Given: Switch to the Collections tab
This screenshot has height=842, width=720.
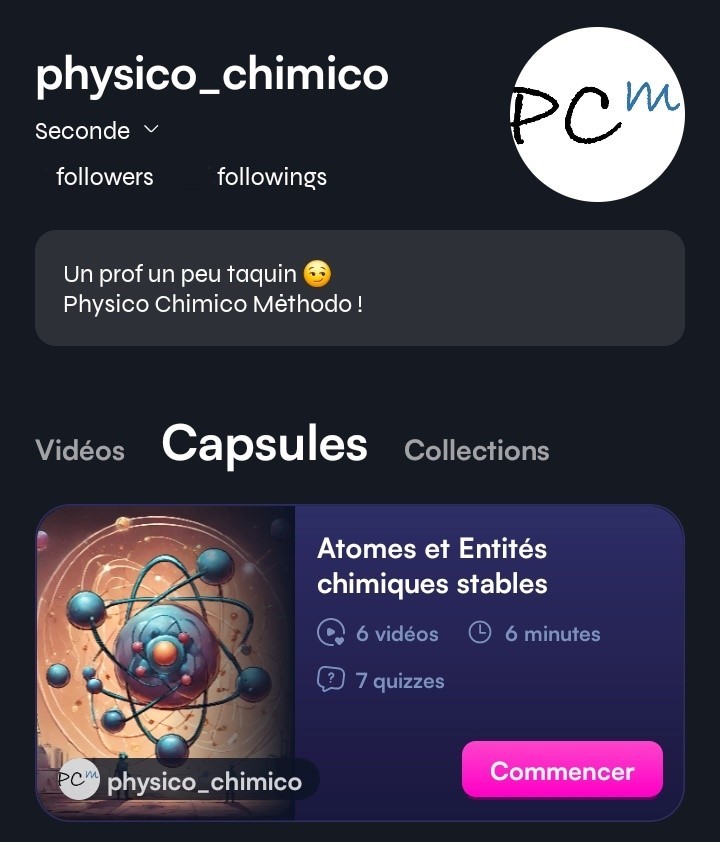Looking at the screenshot, I should click(476, 451).
